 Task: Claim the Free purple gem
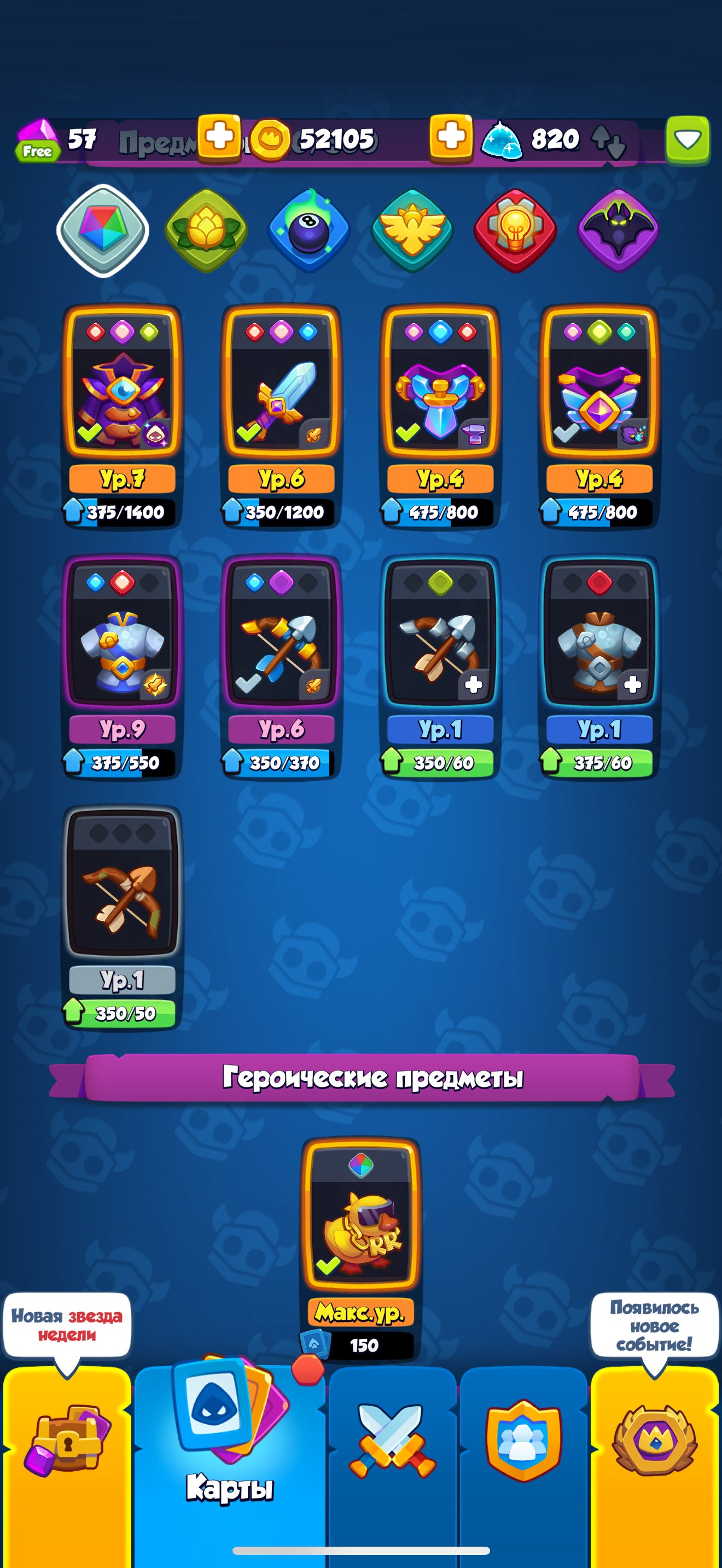tap(37, 140)
